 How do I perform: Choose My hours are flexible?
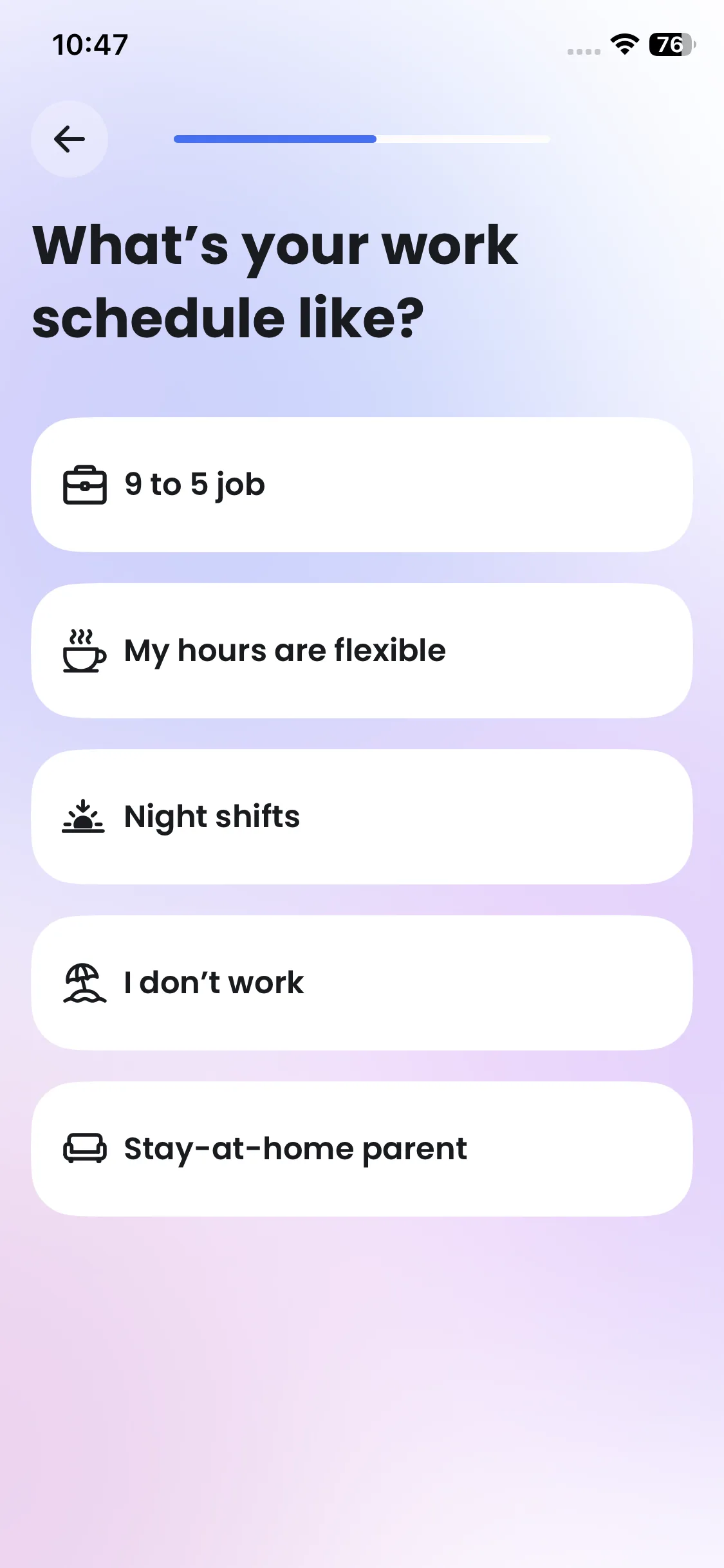click(362, 651)
